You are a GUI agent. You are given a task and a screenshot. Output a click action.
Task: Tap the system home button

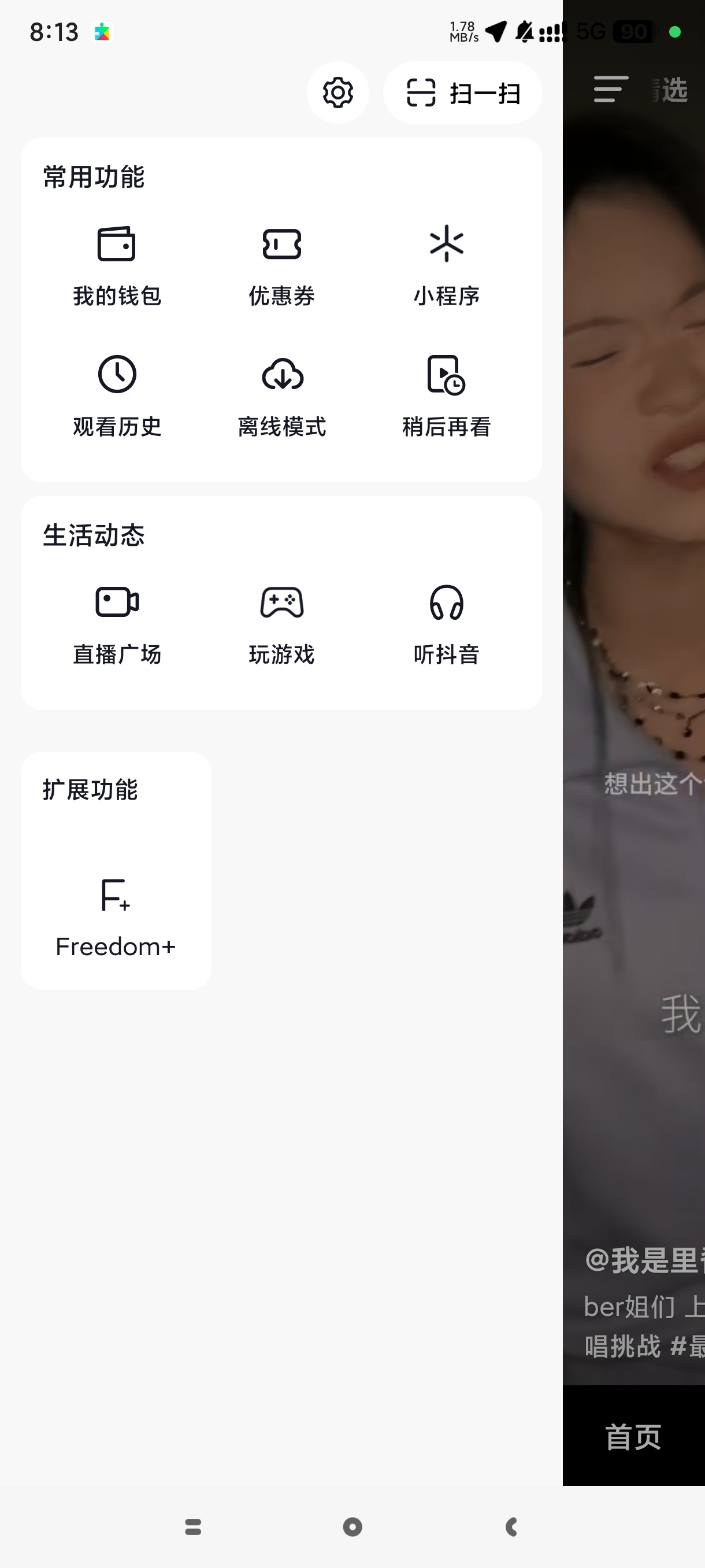[352, 1526]
